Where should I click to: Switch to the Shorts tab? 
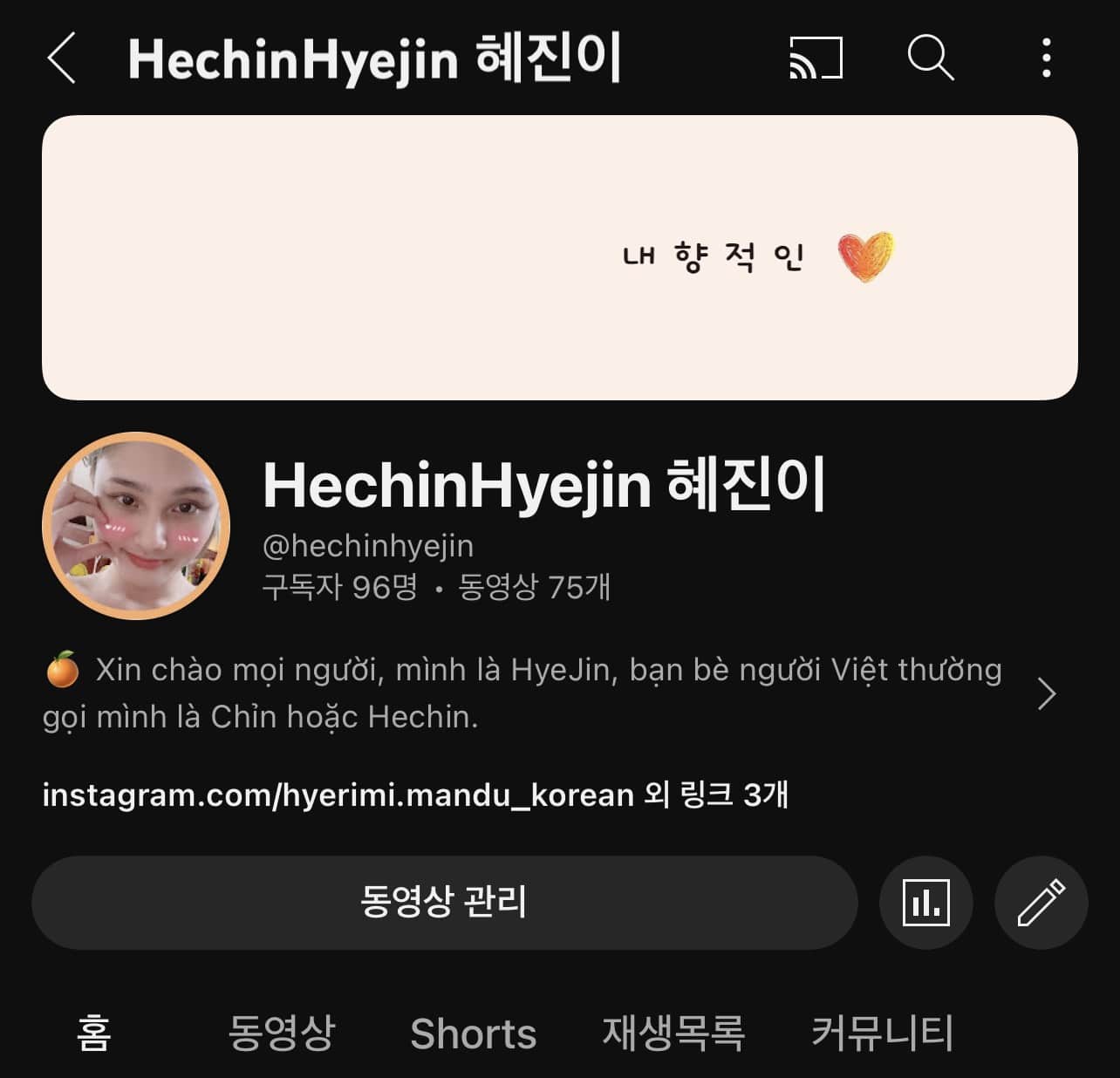[x=473, y=1034]
